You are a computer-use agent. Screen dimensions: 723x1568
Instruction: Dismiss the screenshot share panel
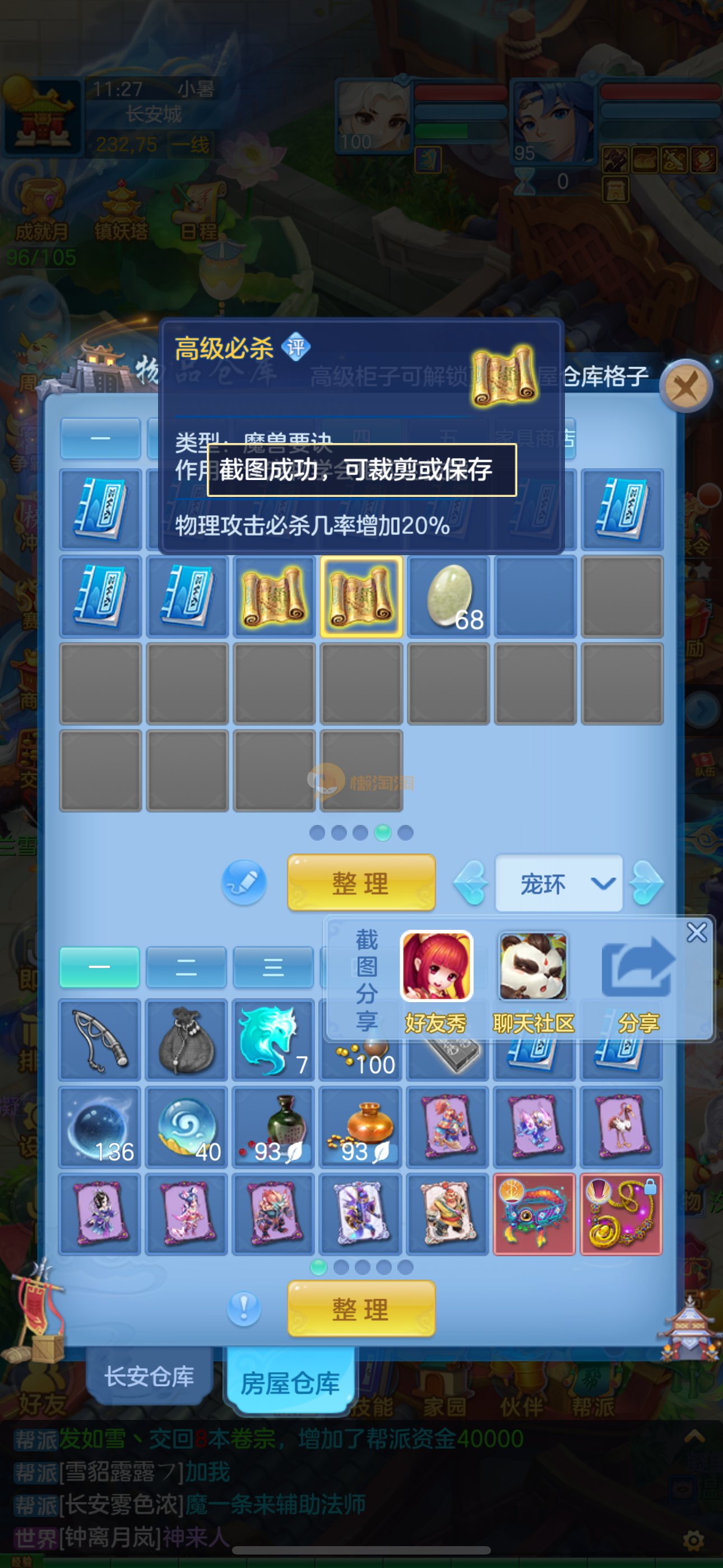696,932
